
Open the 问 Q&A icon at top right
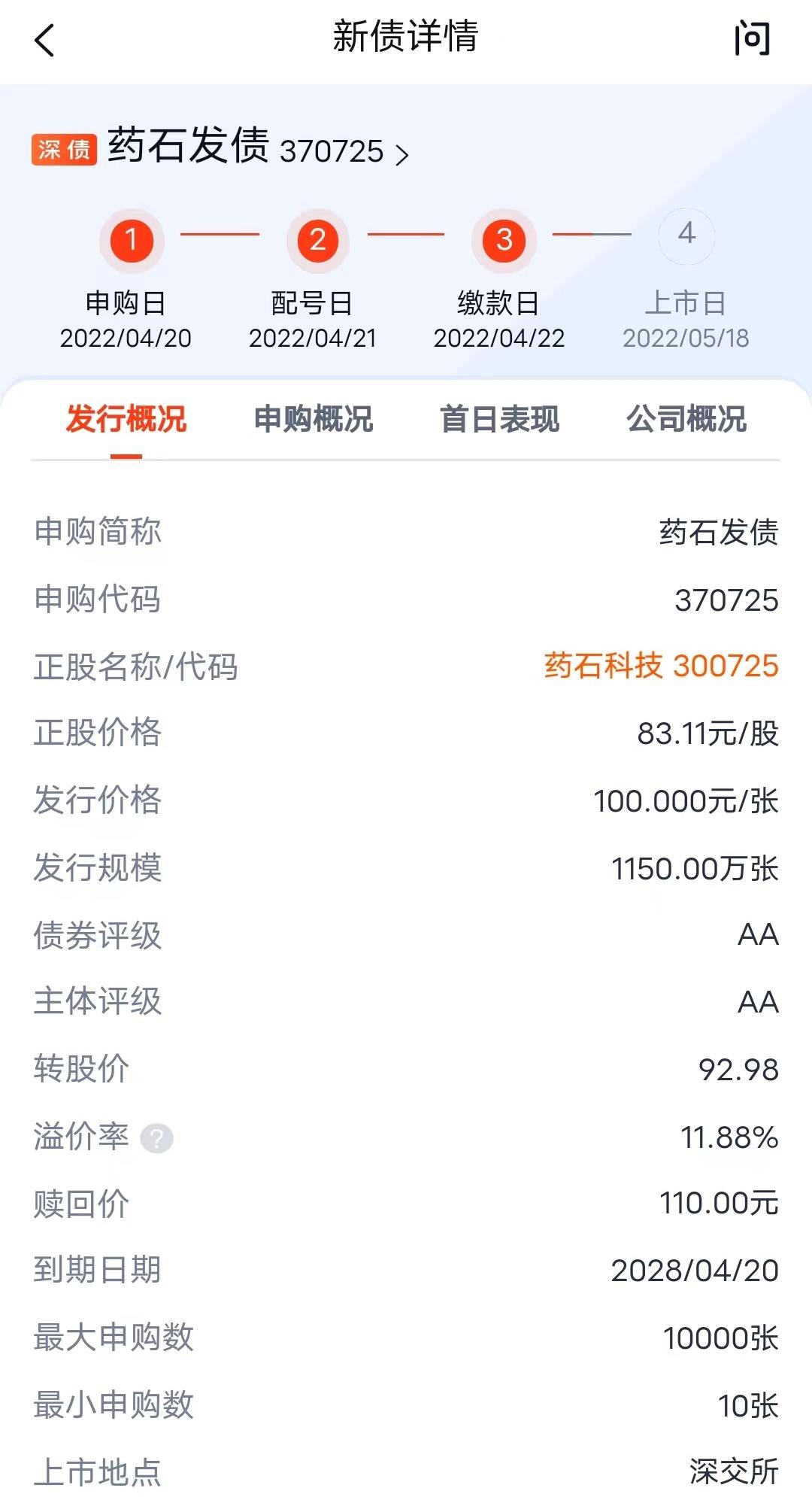point(751,38)
